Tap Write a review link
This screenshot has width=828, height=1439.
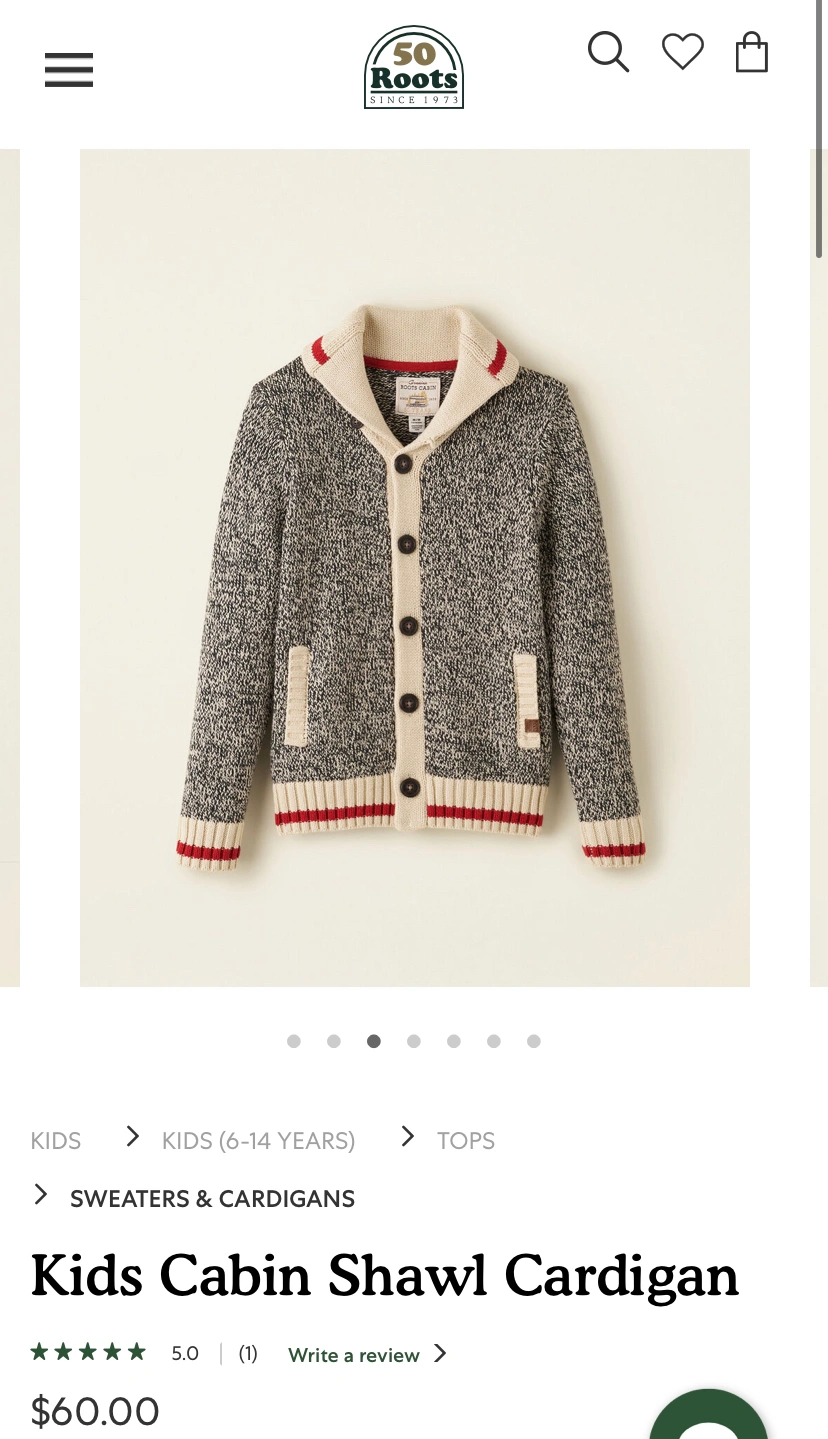click(354, 1355)
